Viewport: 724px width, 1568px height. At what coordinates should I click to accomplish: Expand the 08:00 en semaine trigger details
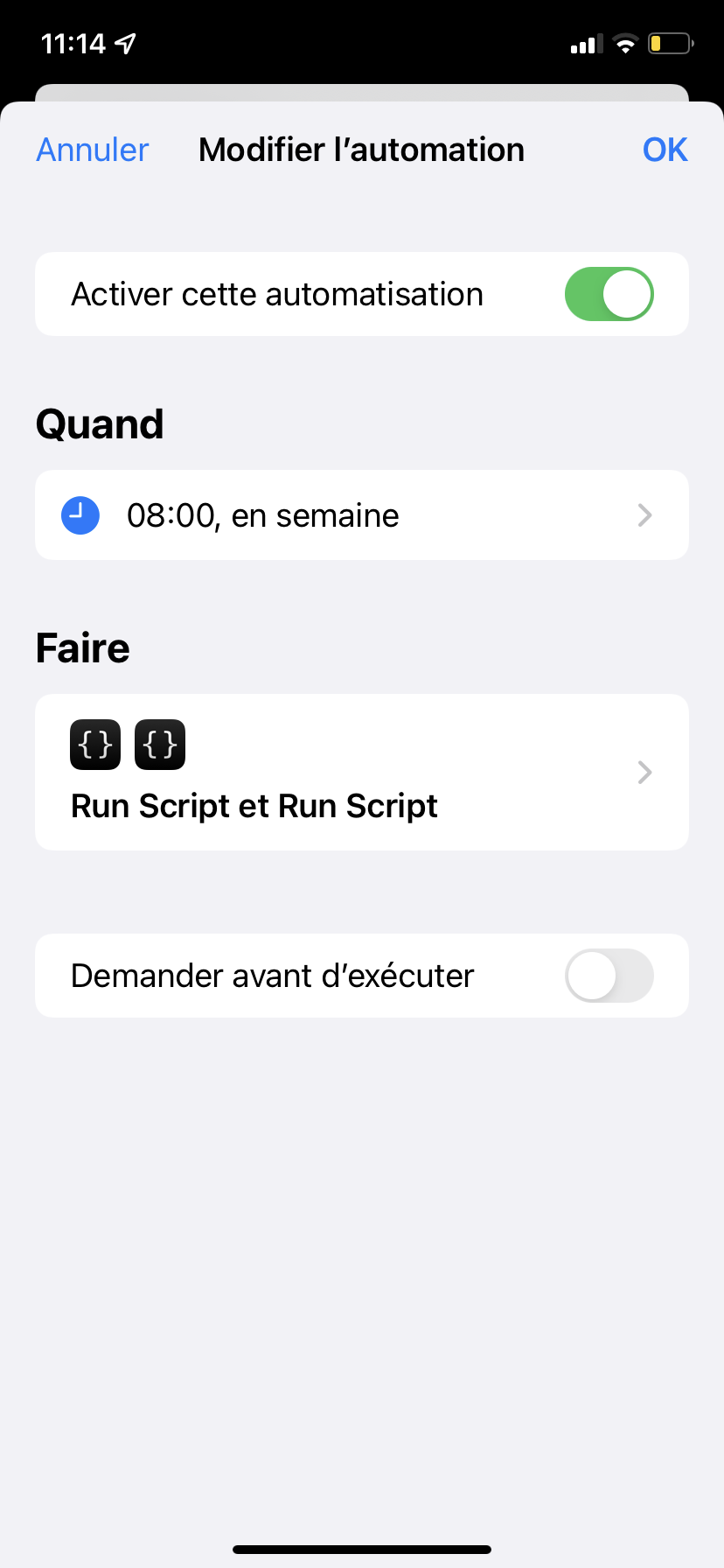coord(362,514)
